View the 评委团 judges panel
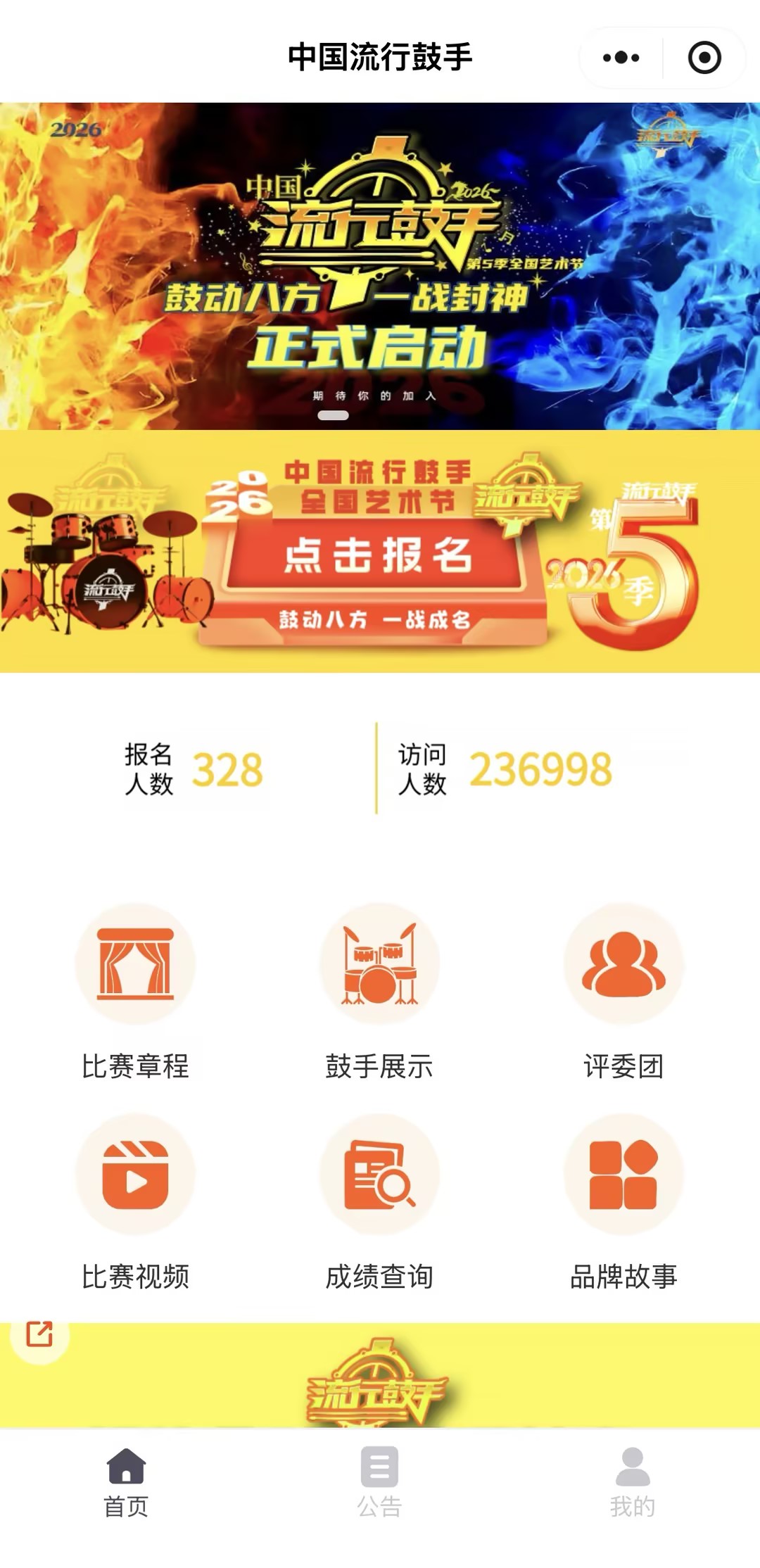Viewport: 760px width, 1568px height. pyautogui.click(x=623, y=991)
